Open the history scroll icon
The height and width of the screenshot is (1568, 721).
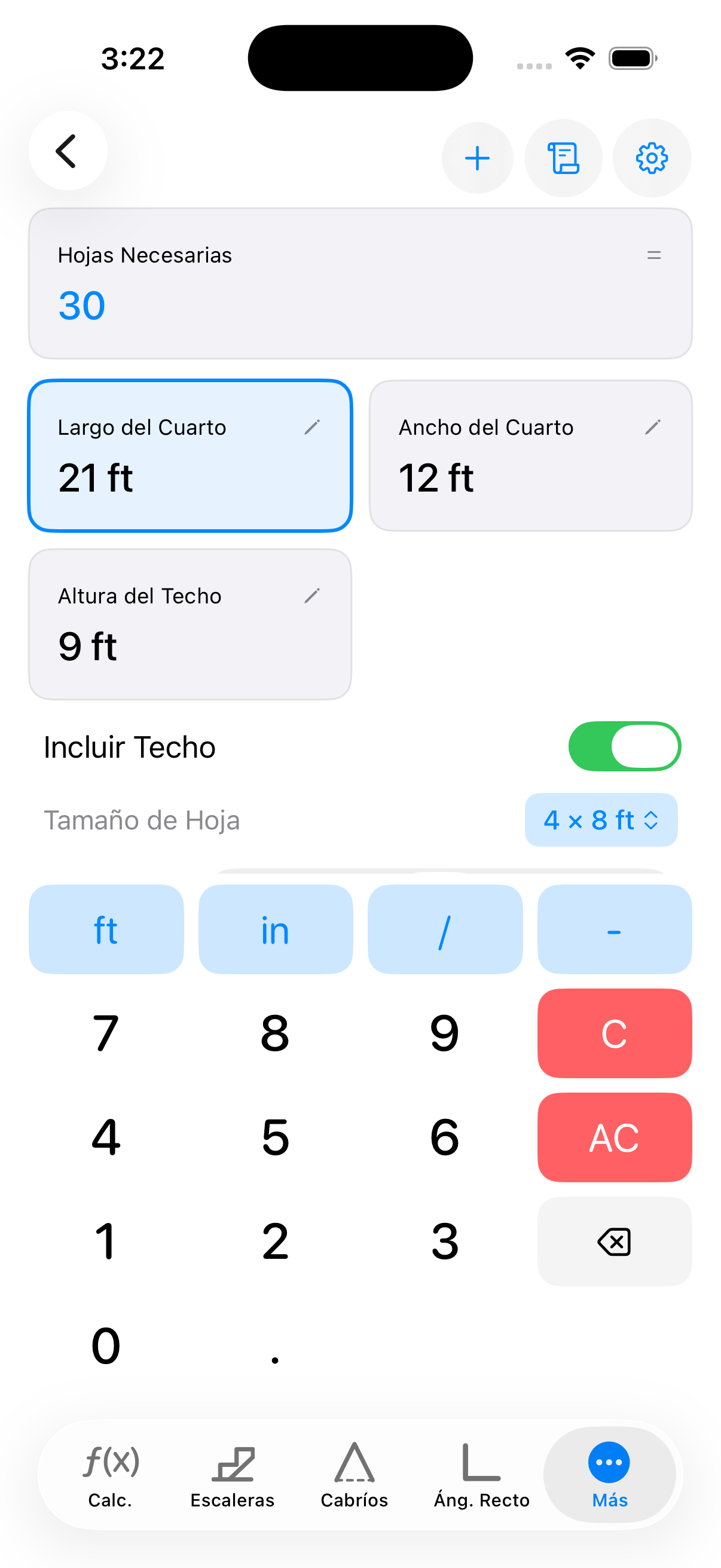pyautogui.click(x=563, y=158)
